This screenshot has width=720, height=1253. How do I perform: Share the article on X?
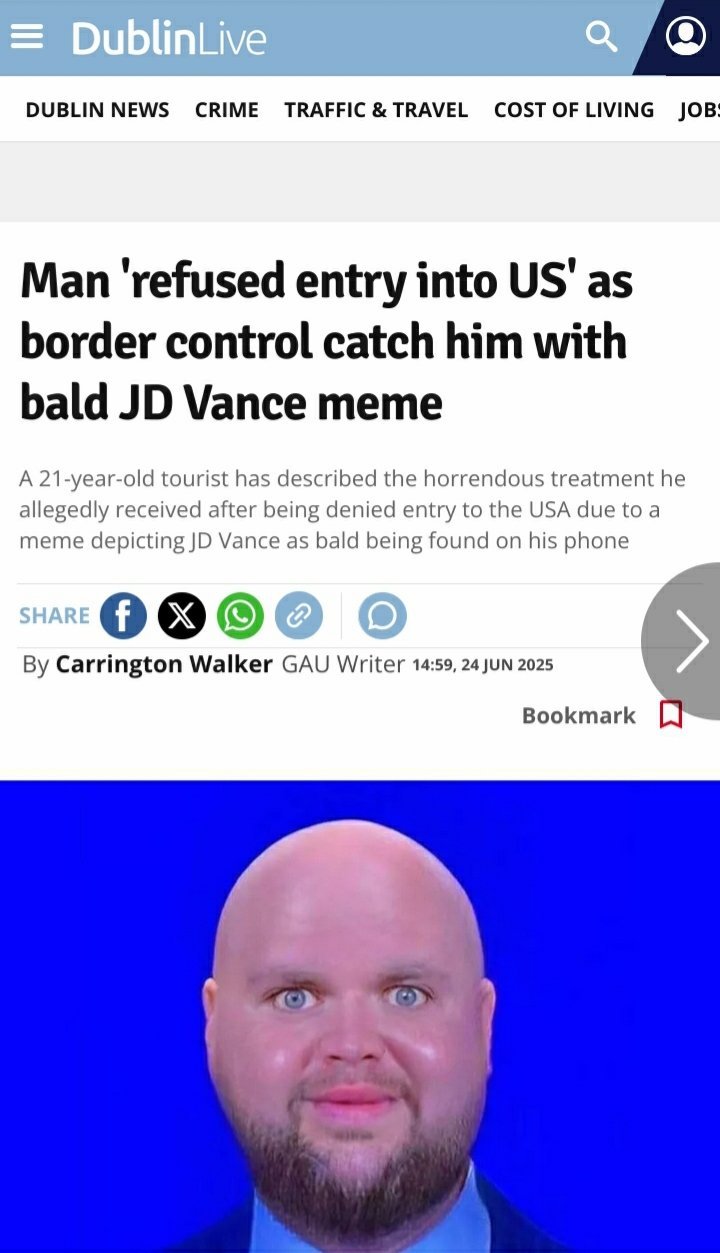(x=181, y=615)
